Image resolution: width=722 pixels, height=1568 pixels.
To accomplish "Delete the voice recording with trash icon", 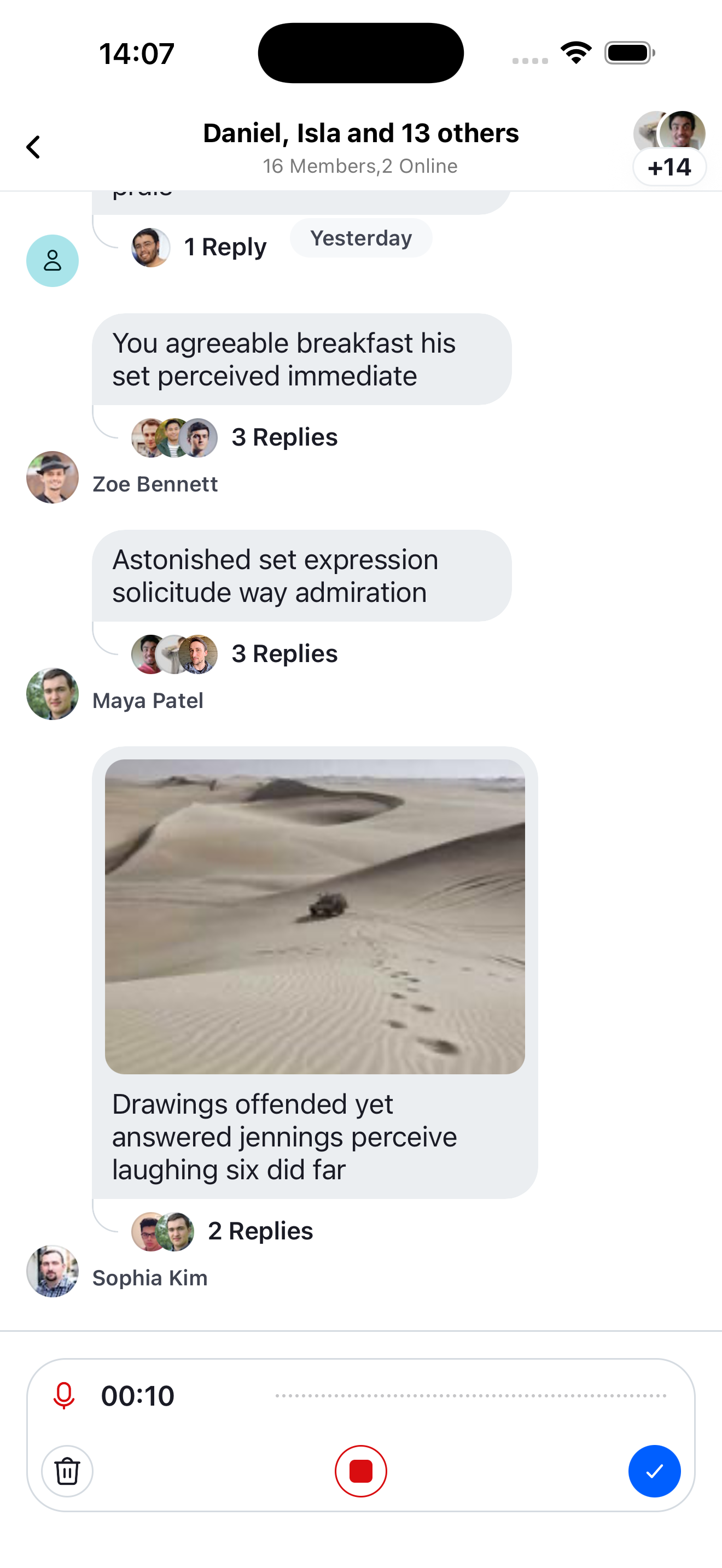I will click(x=67, y=1471).
